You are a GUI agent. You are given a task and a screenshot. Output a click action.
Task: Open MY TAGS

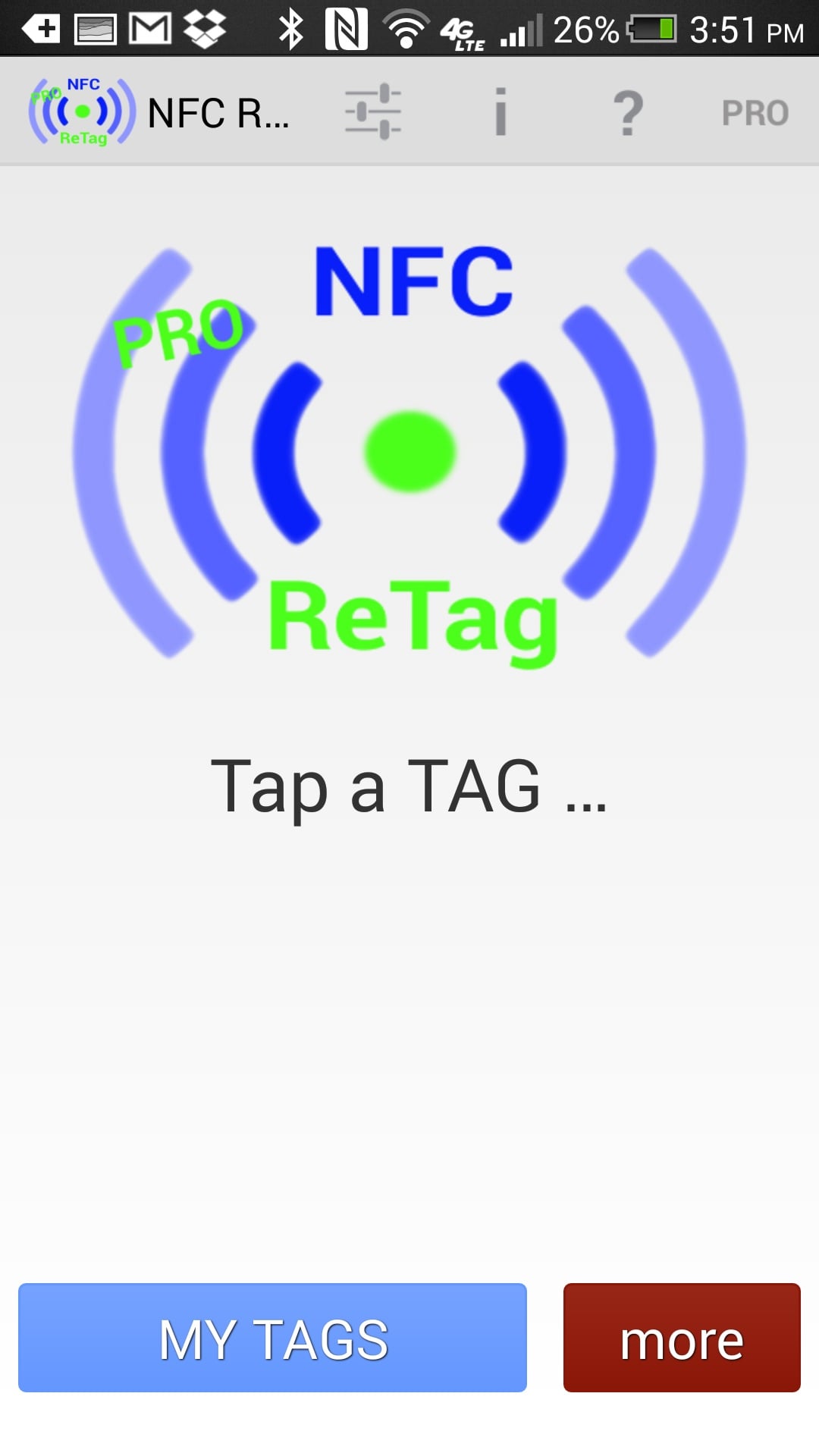tap(272, 1338)
